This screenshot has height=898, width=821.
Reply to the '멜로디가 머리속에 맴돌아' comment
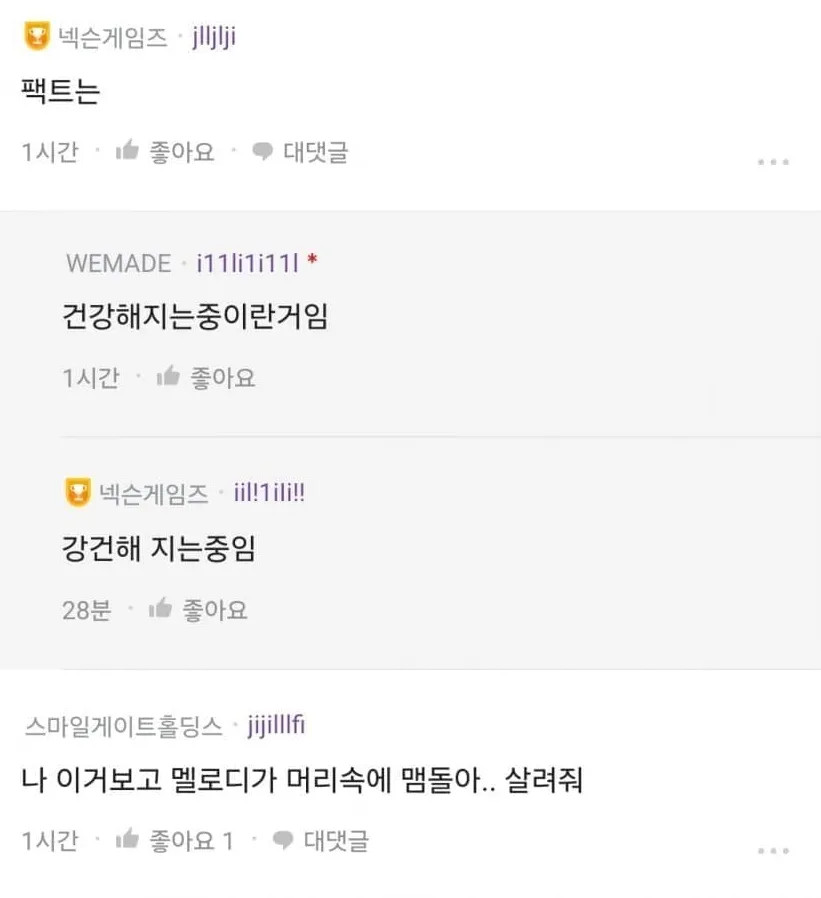321,840
